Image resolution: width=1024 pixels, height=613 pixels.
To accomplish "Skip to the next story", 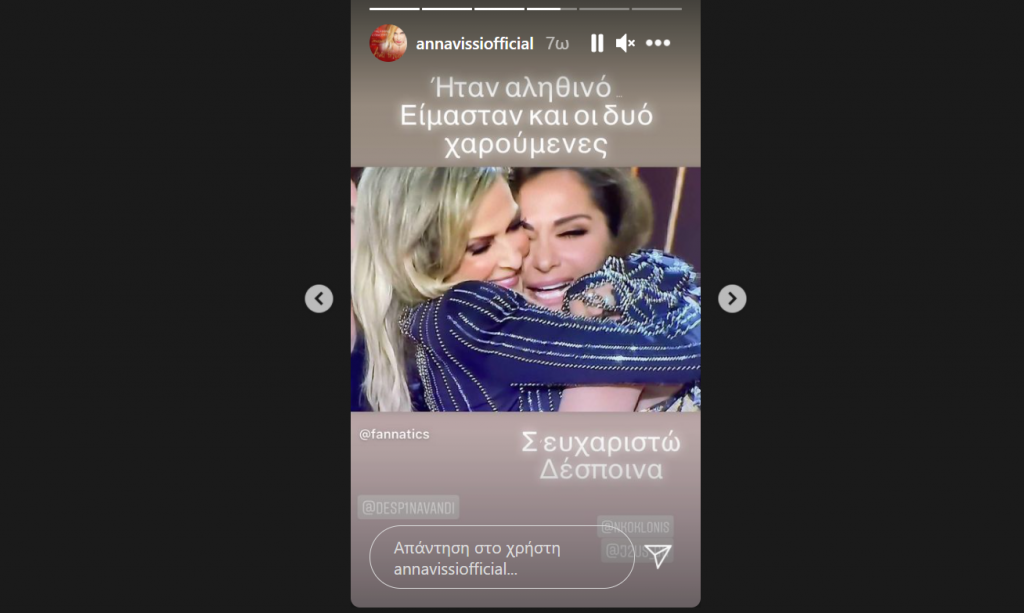I will click(732, 298).
